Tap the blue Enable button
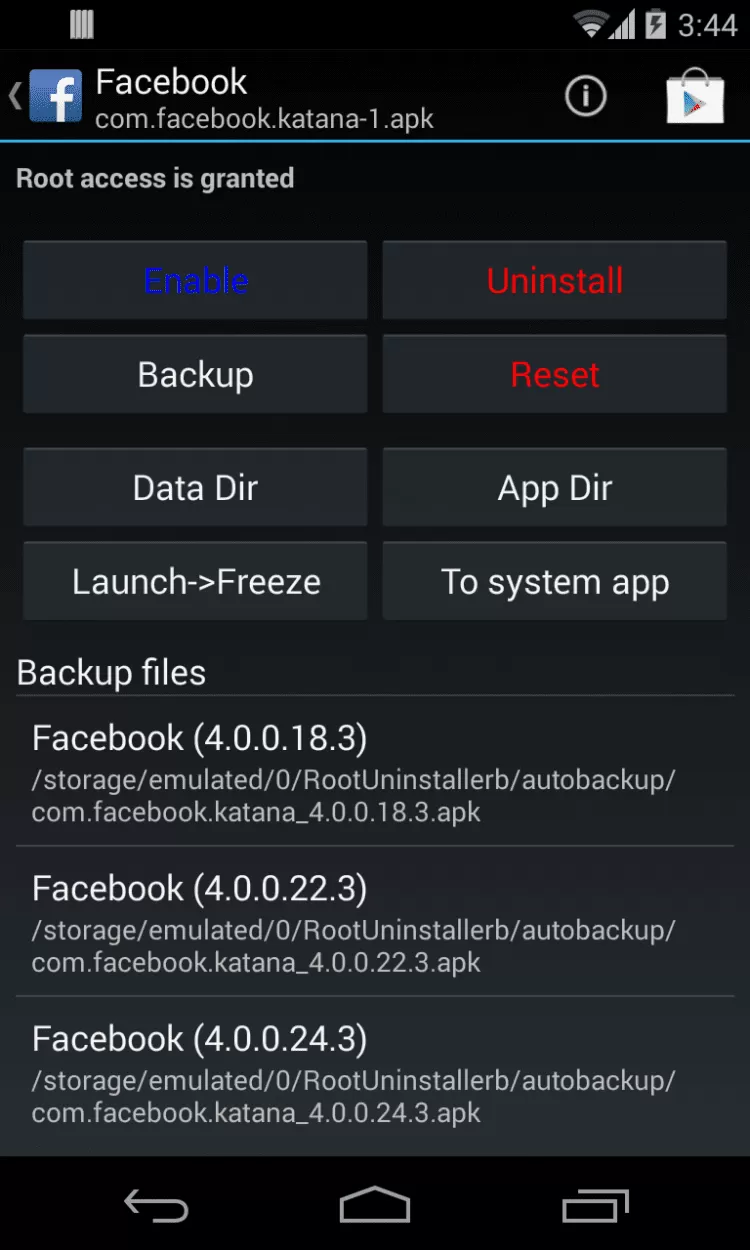750x1250 pixels. coord(195,281)
